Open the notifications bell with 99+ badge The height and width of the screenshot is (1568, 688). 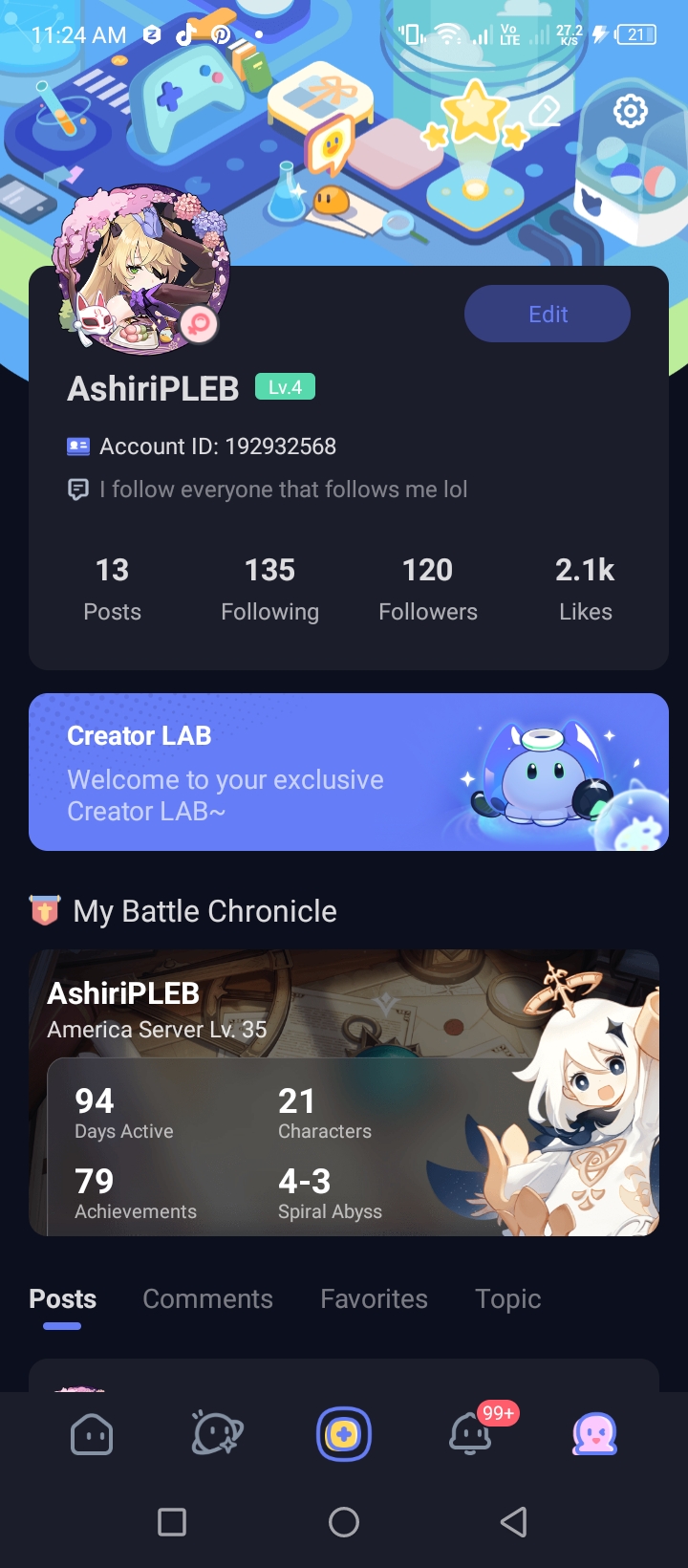click(x=470, y=1434)
